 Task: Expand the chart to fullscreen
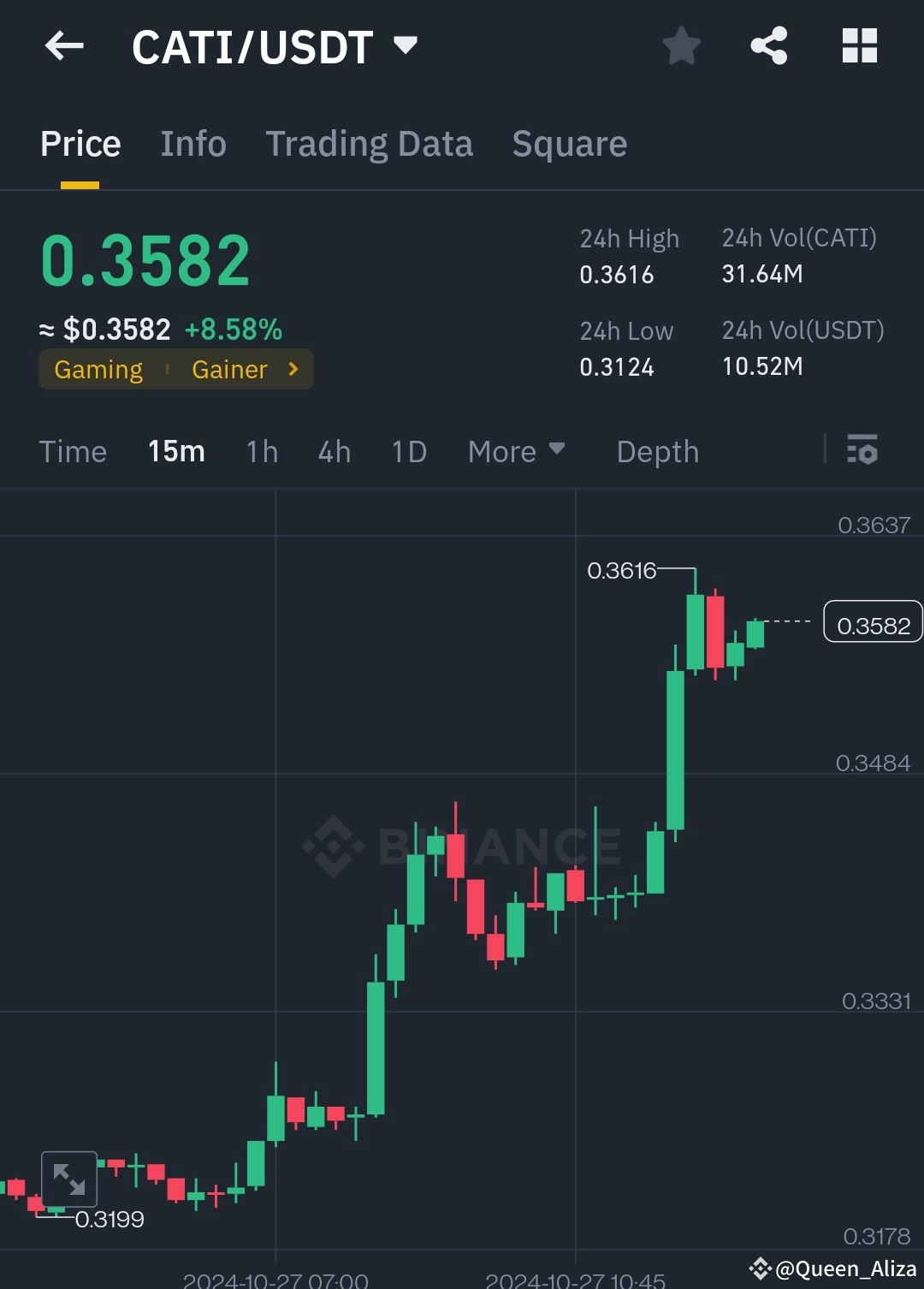[x=69, y=1179]
